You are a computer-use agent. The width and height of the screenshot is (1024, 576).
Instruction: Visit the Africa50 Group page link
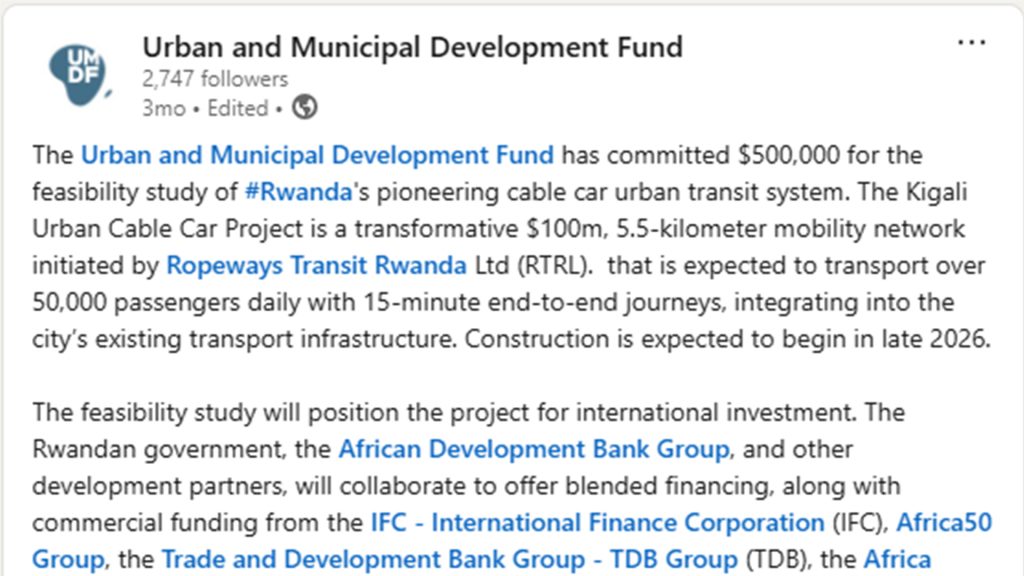pos(943,522)
